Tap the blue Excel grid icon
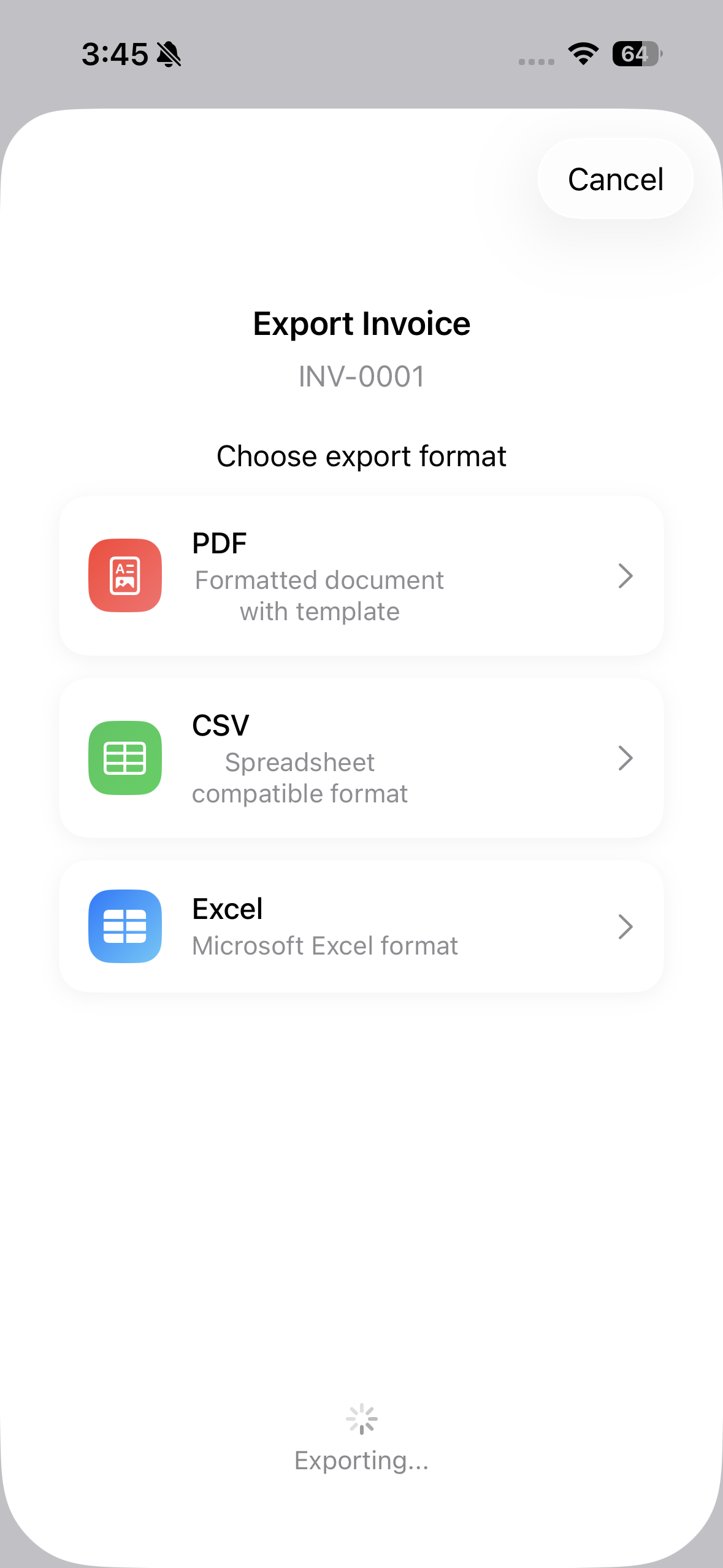 [x=124, y=926]
